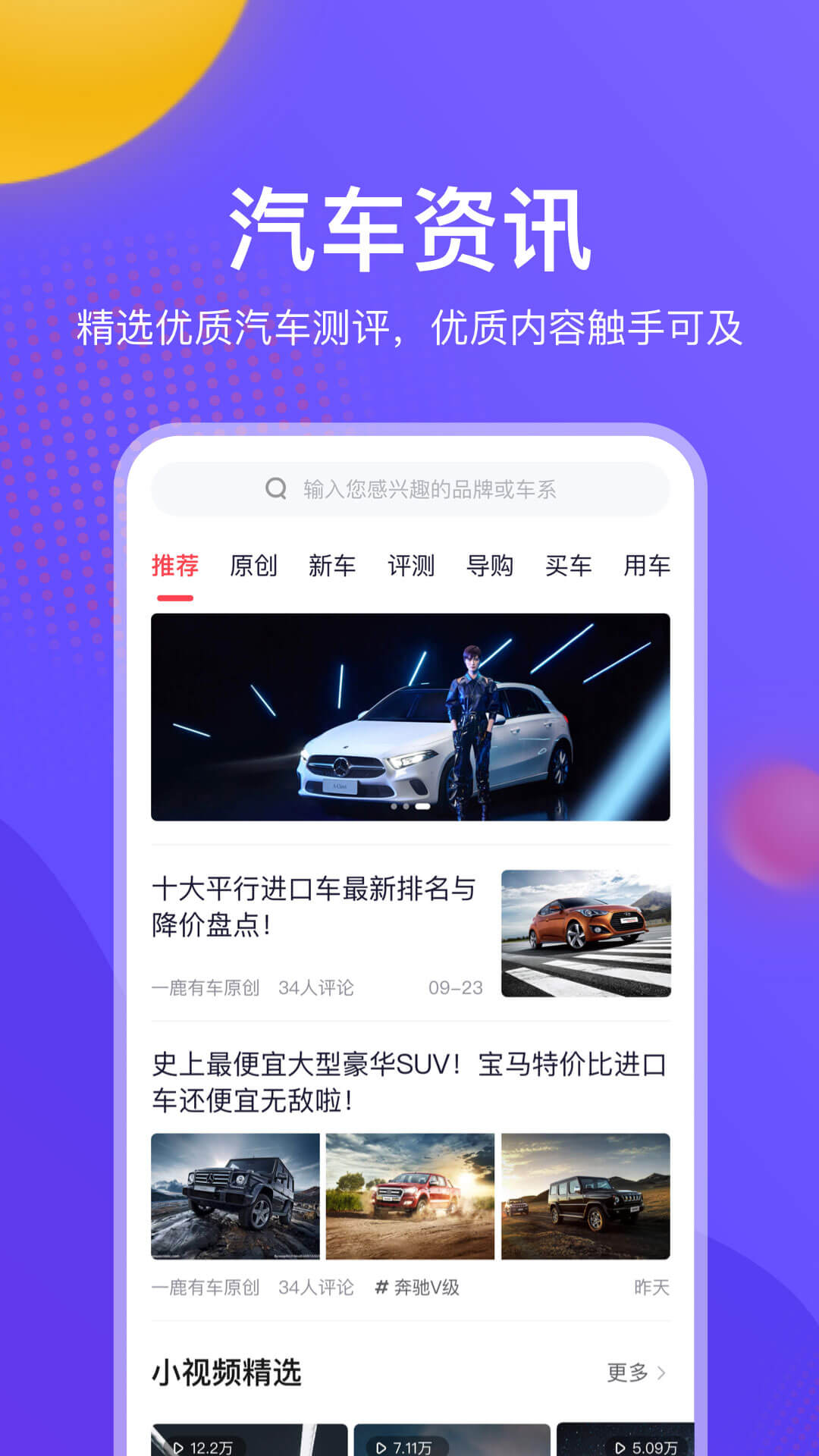
Task: Switch to the 新车 tab
Action: tap(331, 565)
